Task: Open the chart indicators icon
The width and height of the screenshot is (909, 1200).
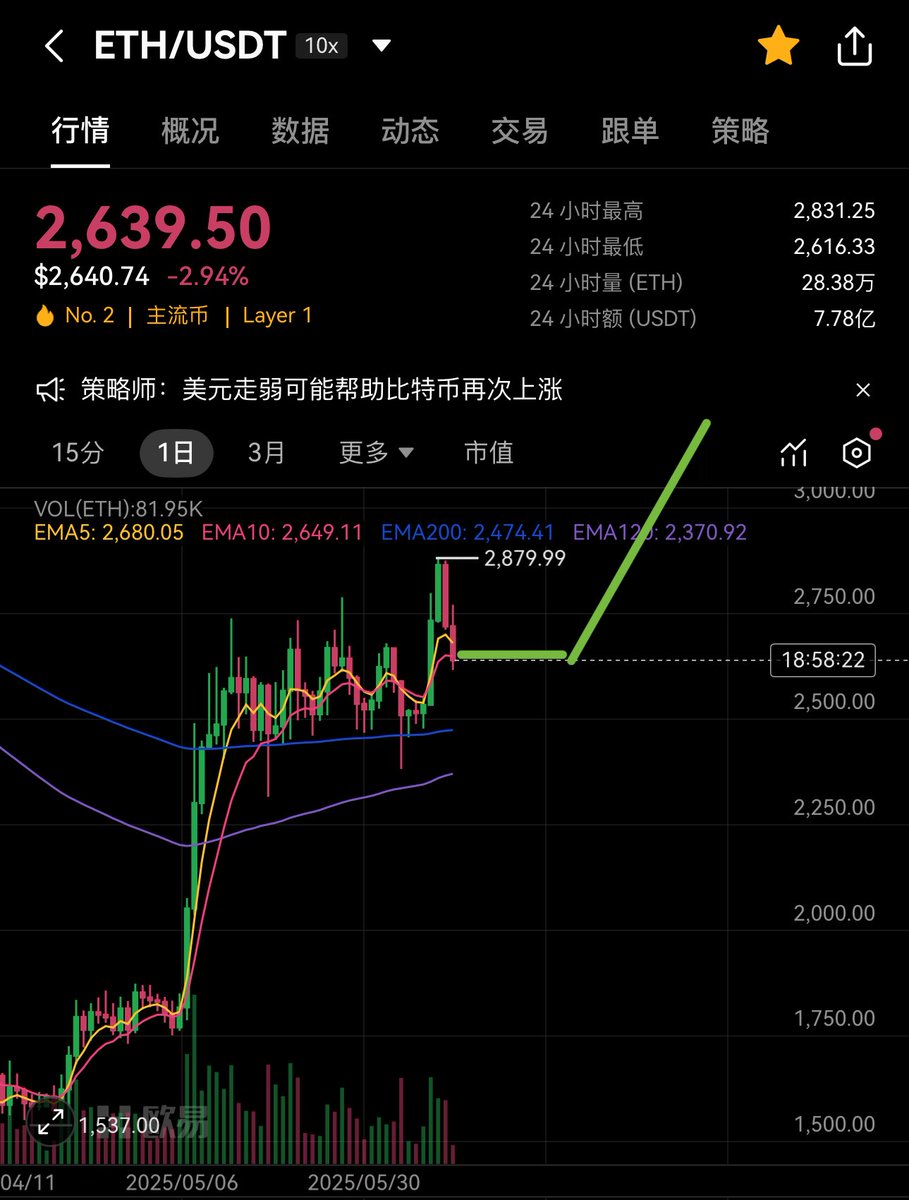Action: (x=793, y=453)
